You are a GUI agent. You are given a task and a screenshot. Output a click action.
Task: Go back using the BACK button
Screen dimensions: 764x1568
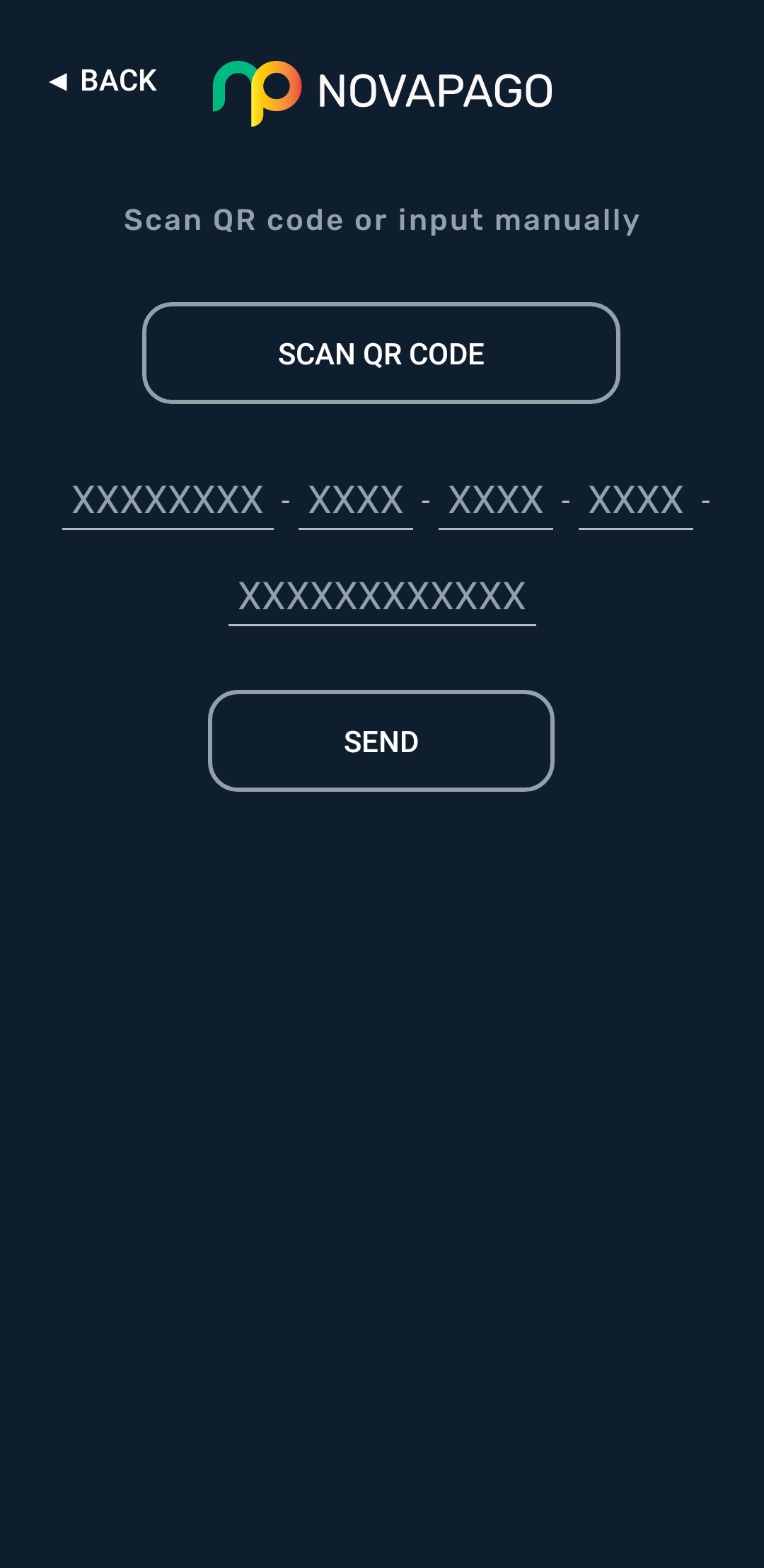(103, 81)
